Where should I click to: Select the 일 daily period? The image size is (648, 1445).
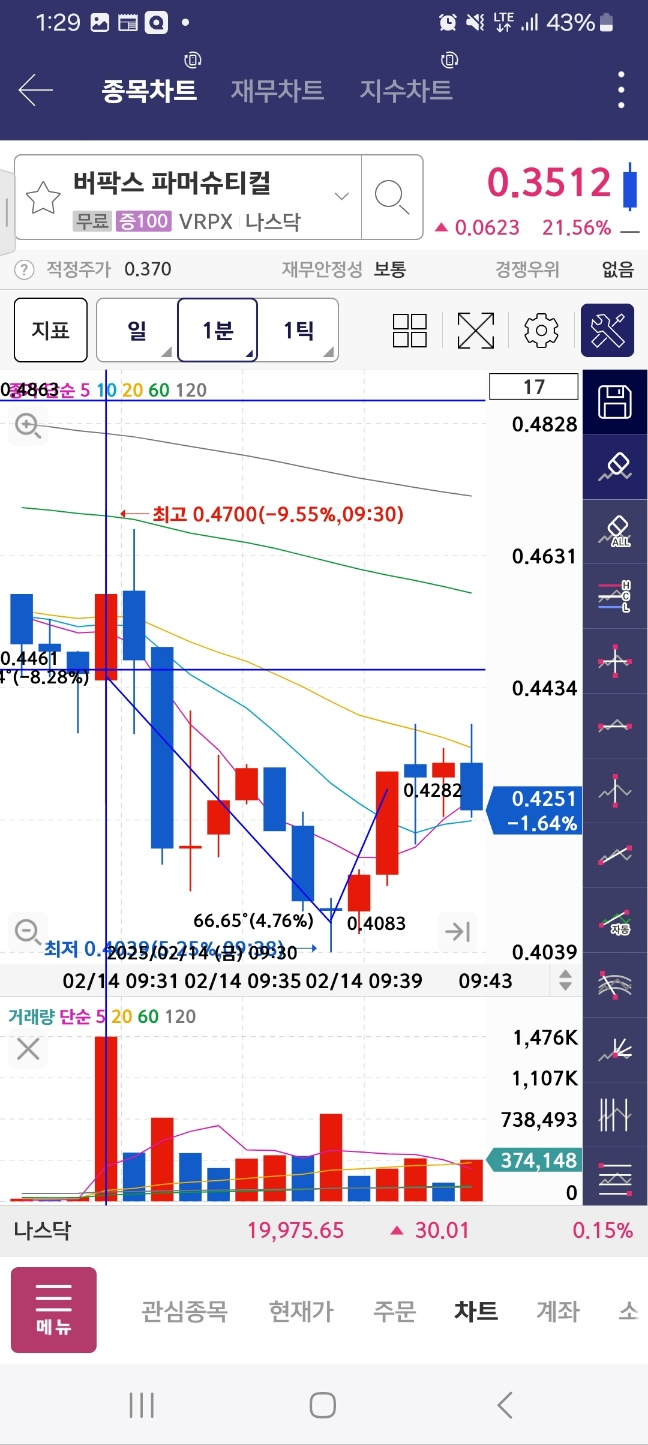tap(136, 330)
